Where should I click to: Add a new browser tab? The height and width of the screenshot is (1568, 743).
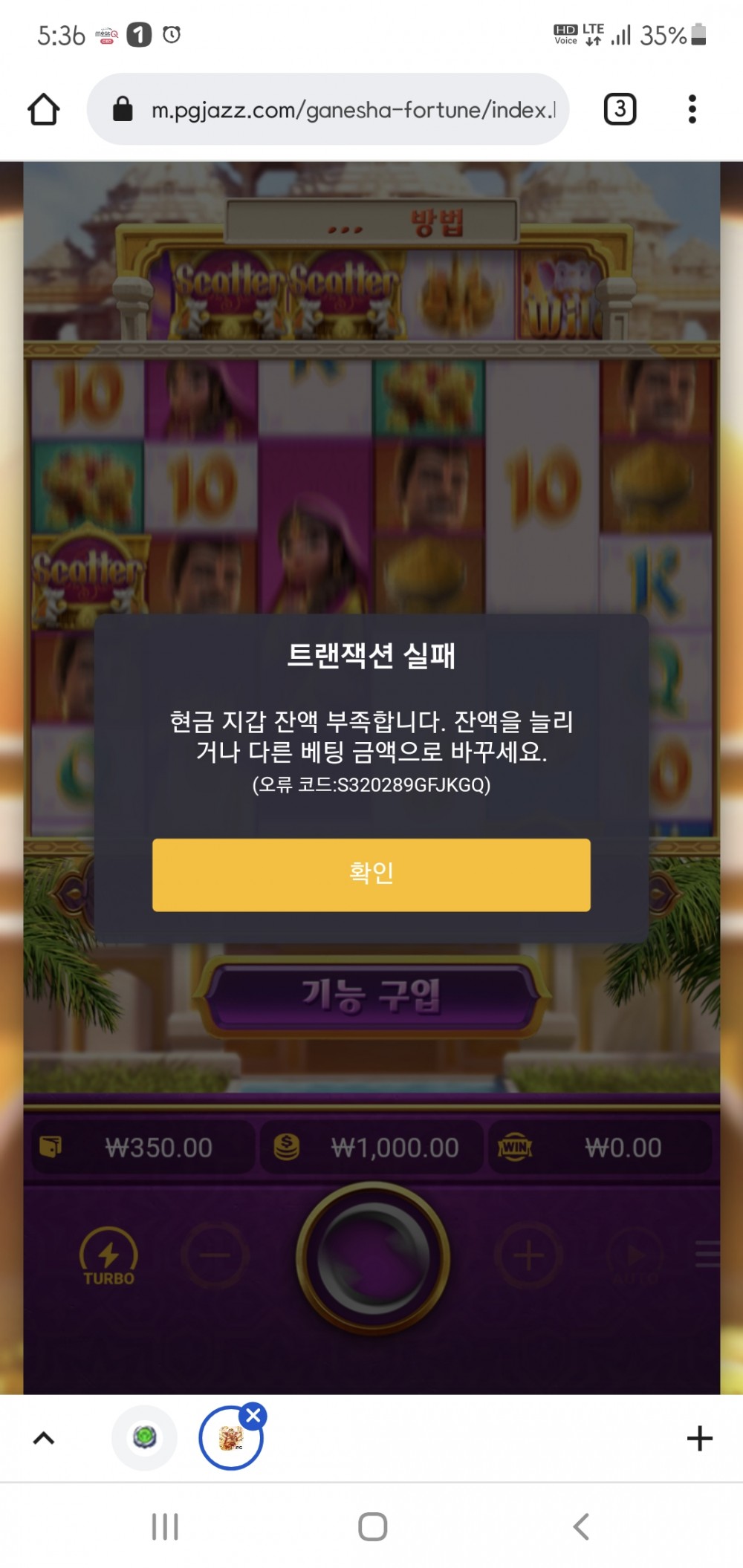(699, 1438)
